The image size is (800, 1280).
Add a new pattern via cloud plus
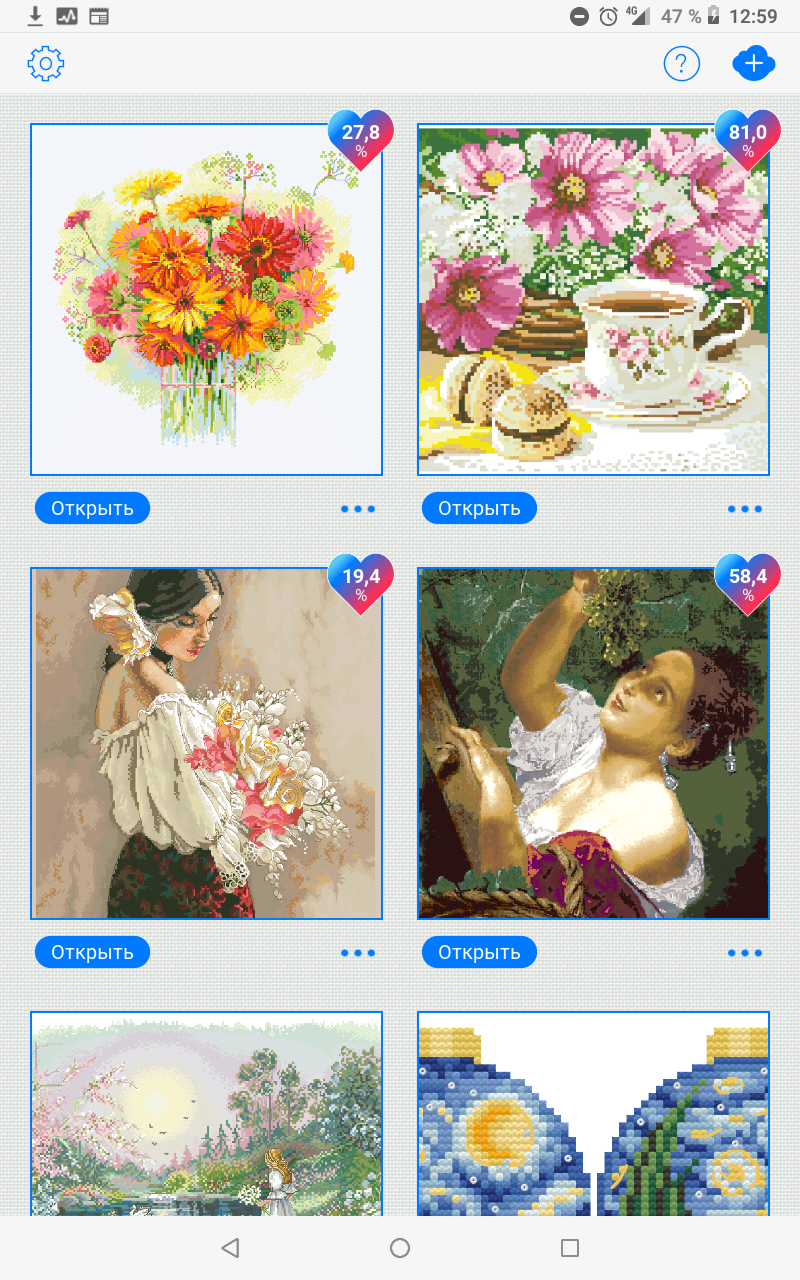coord(753,64)
